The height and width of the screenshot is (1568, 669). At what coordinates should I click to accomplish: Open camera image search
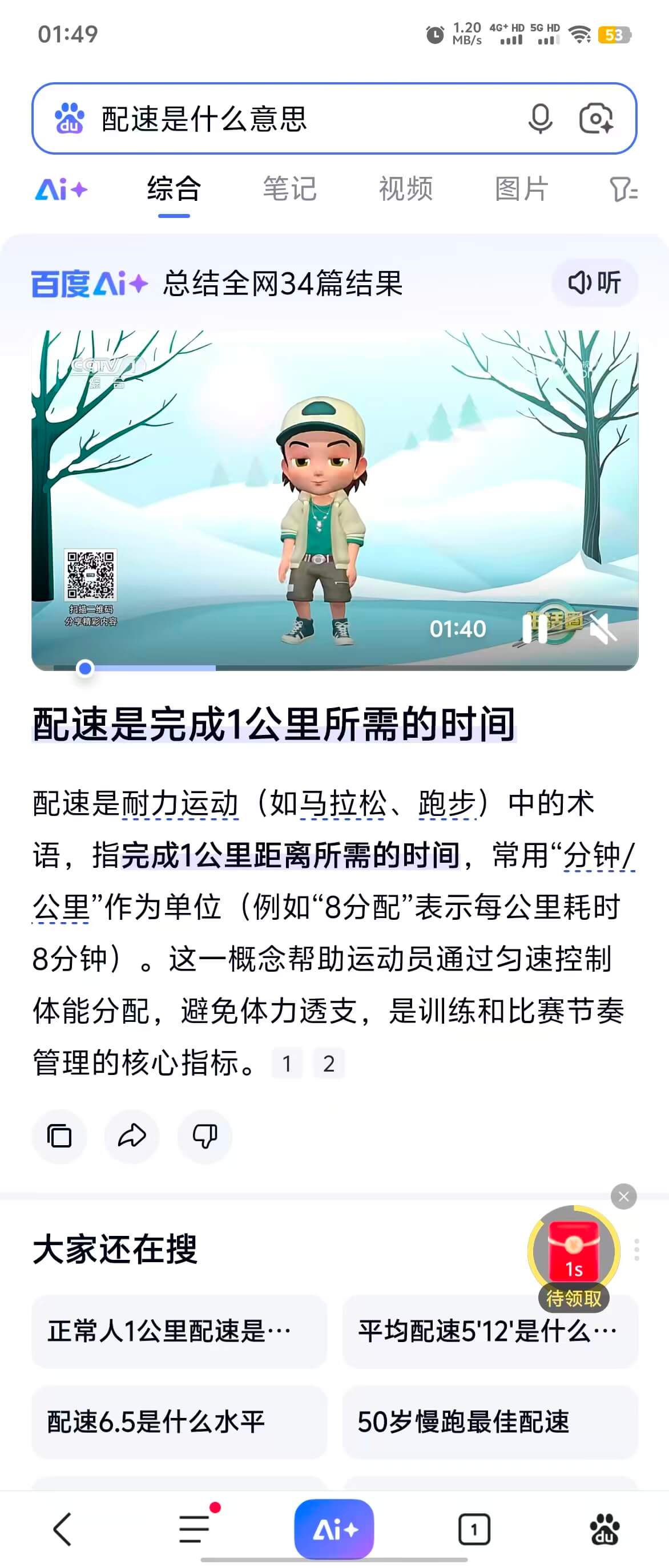coord(595,119)
